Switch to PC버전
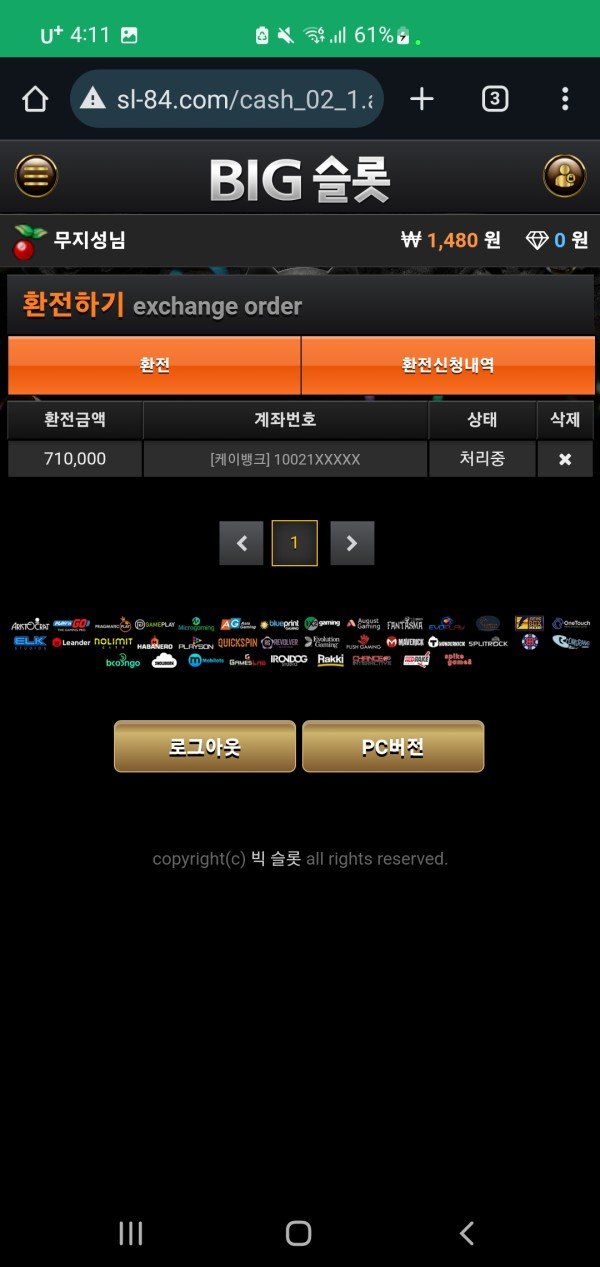 393,747
